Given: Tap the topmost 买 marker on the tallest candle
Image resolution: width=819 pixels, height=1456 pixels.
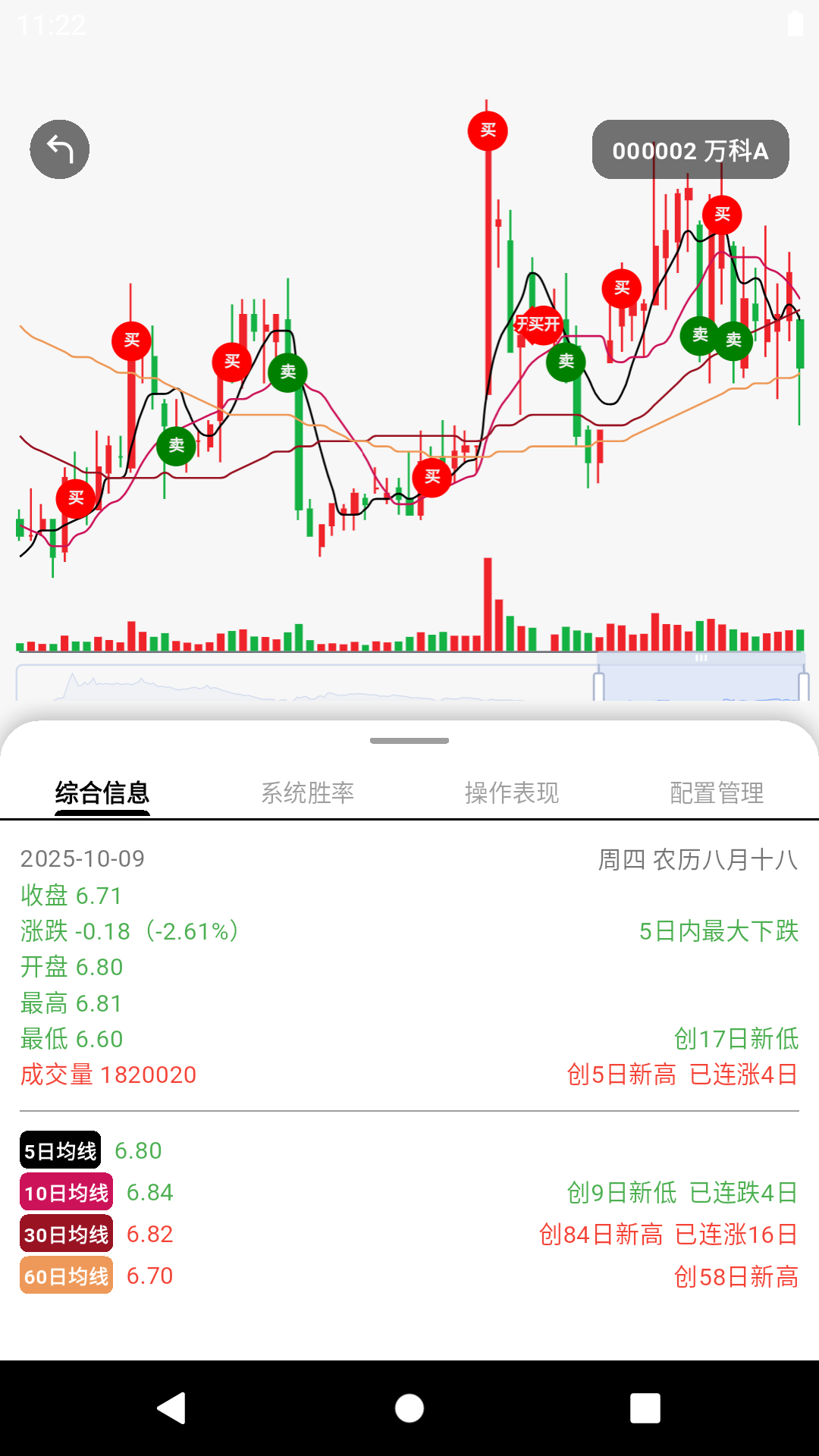Looking at the screenshot, I should tap(487, 130).
